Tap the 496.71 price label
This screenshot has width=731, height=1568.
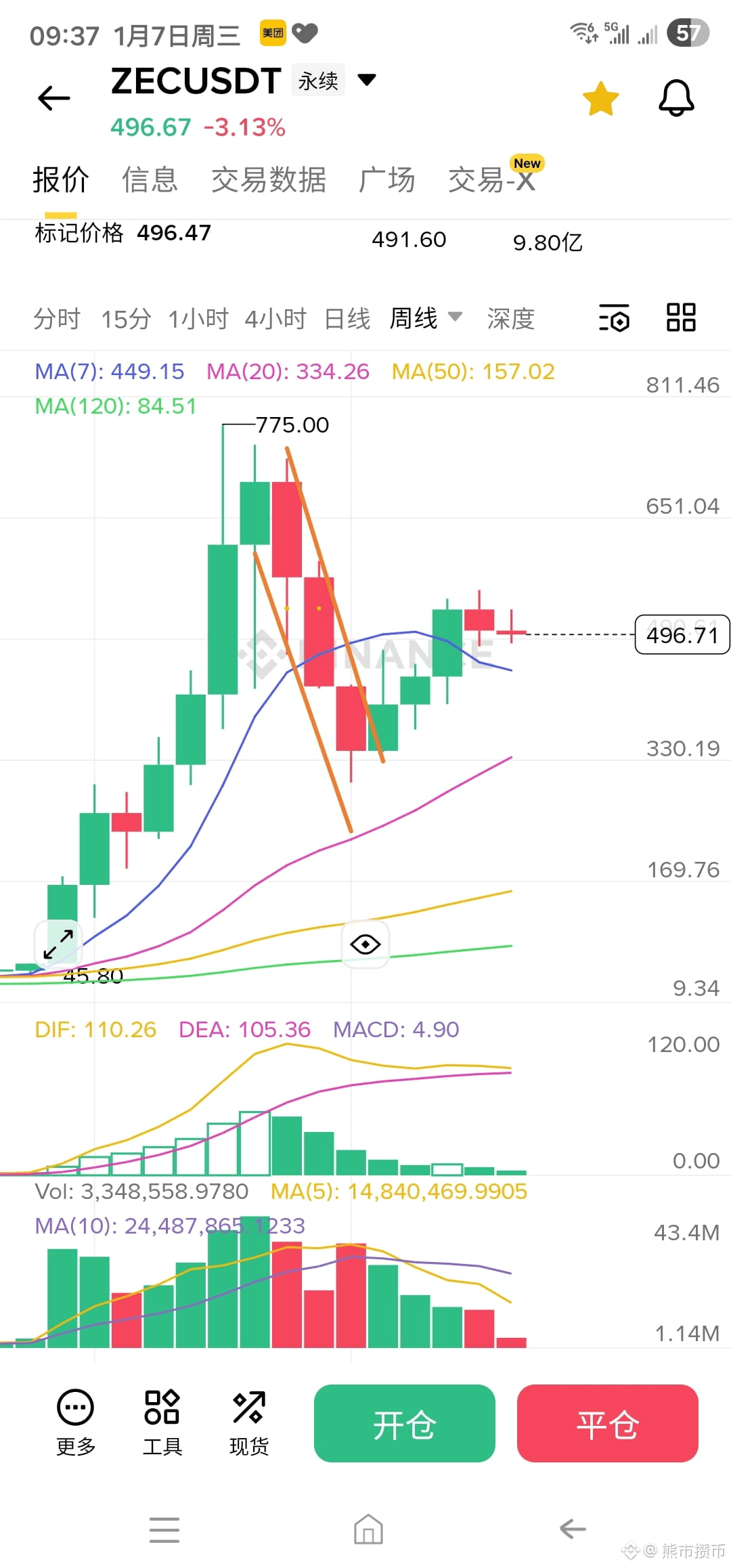click(x=682, y=634)
